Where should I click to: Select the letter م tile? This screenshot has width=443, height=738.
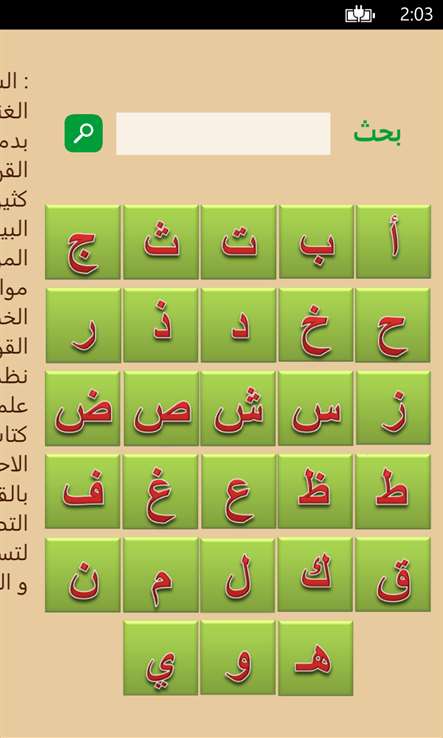tap(161, 575)
